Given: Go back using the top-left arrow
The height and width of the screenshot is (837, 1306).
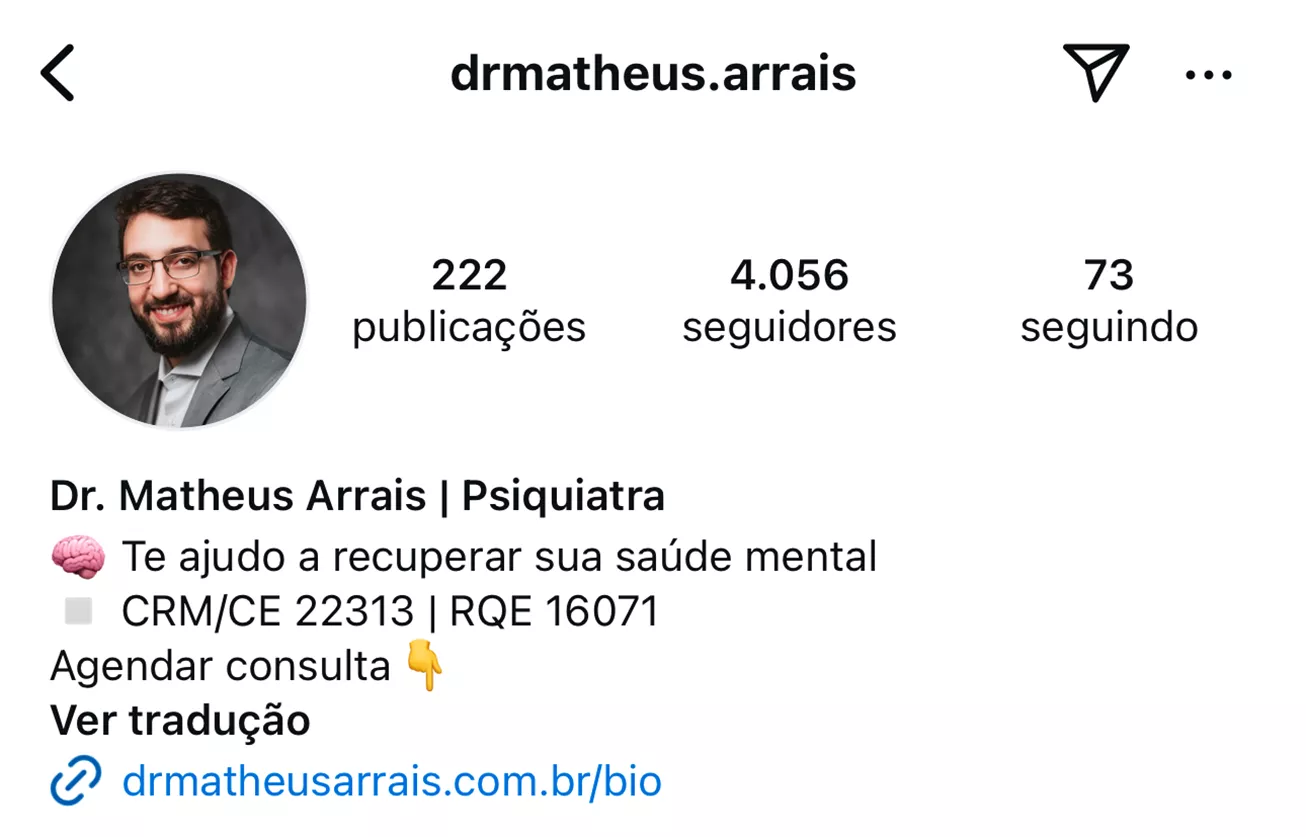Looking at the screenshot, I should pos(58,74).
